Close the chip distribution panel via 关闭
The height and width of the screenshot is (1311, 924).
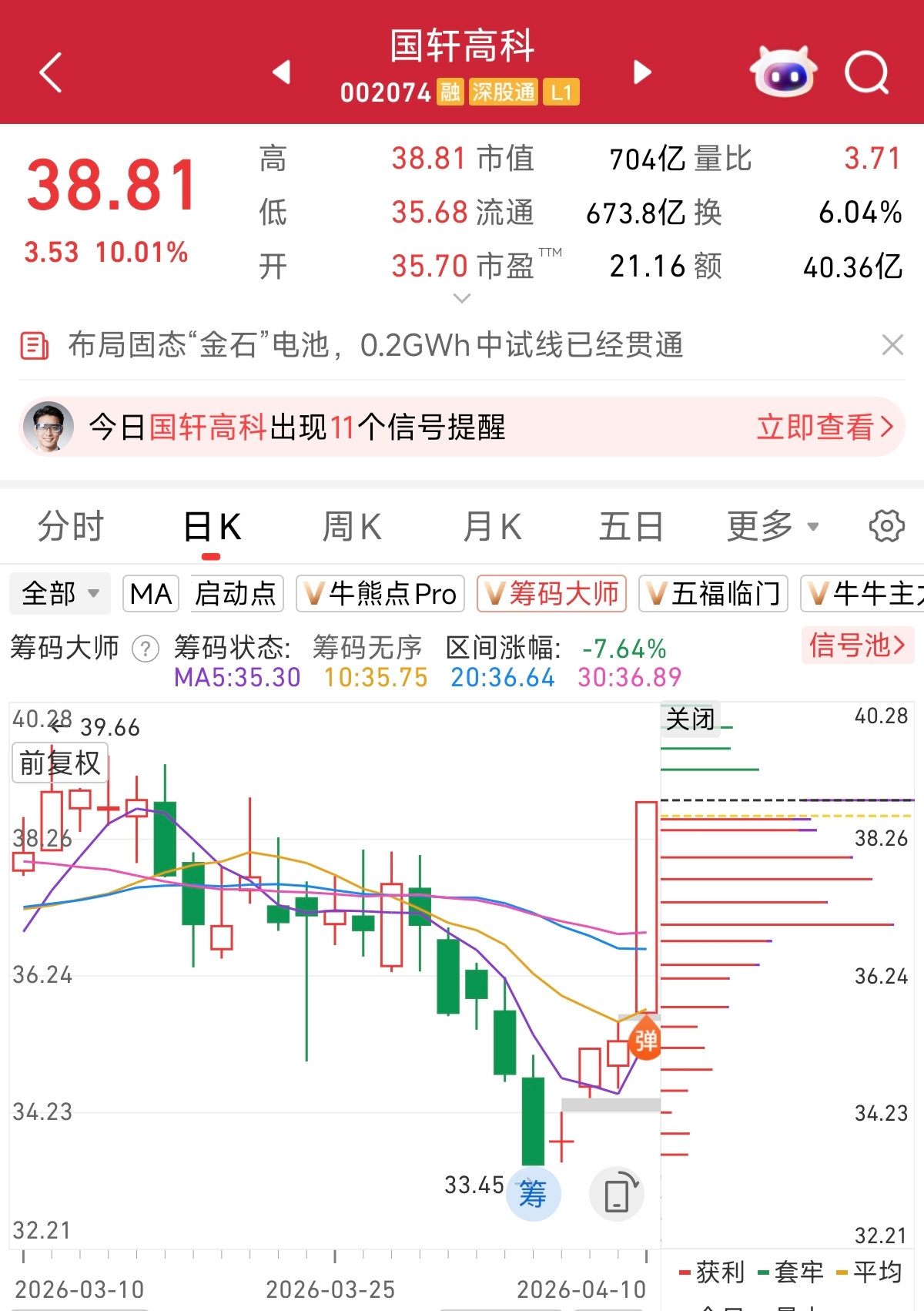690,719
